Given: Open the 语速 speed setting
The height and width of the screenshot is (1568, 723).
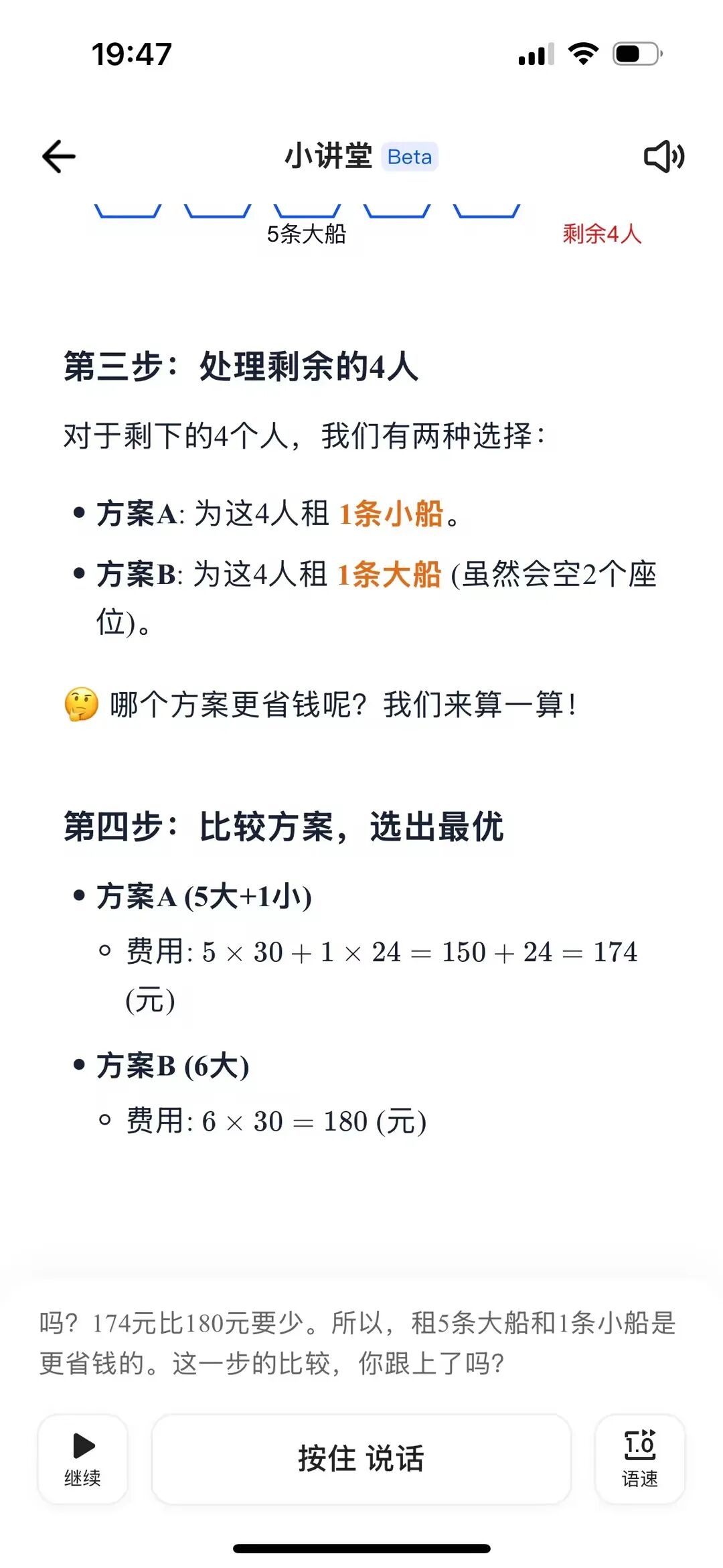Looking at the screenshot, I should (x=639, y=1459).
